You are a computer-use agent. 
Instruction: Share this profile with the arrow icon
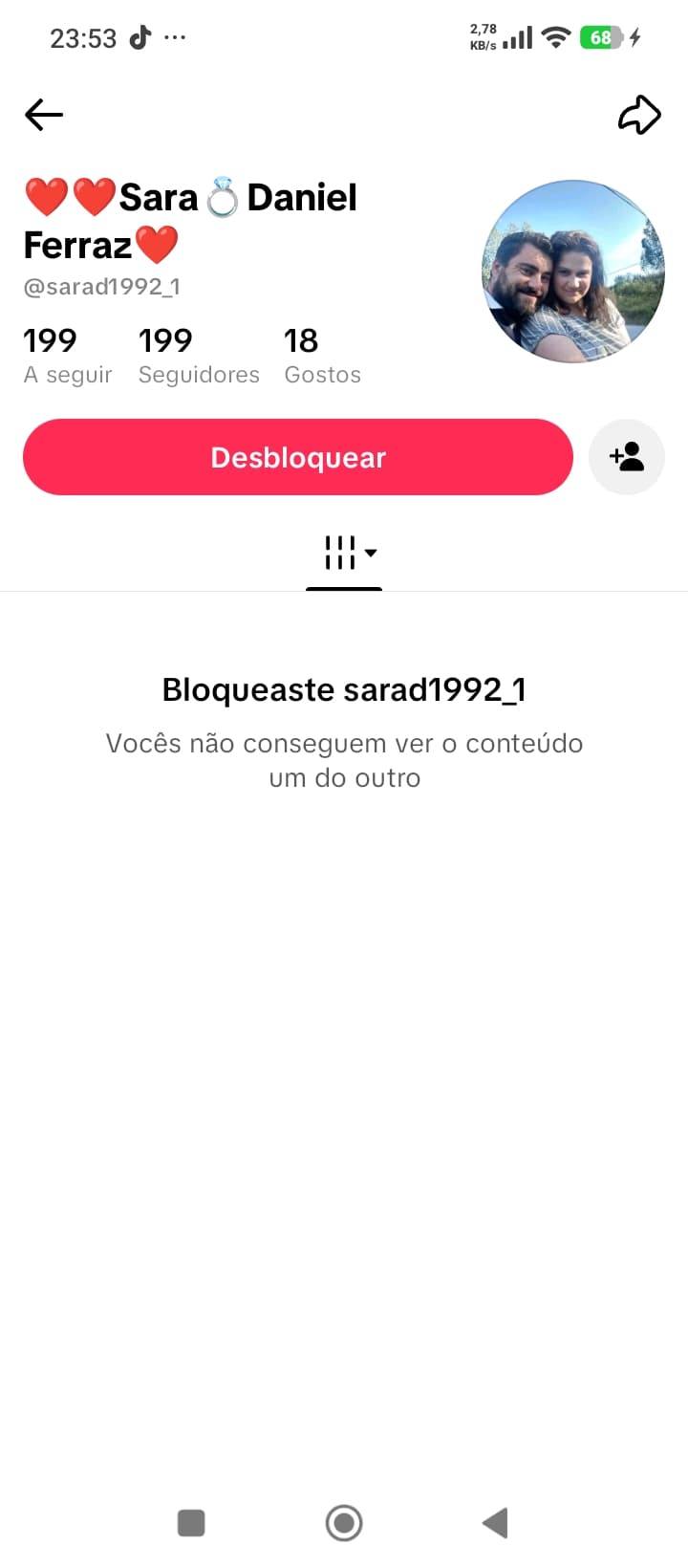[639, 115]
